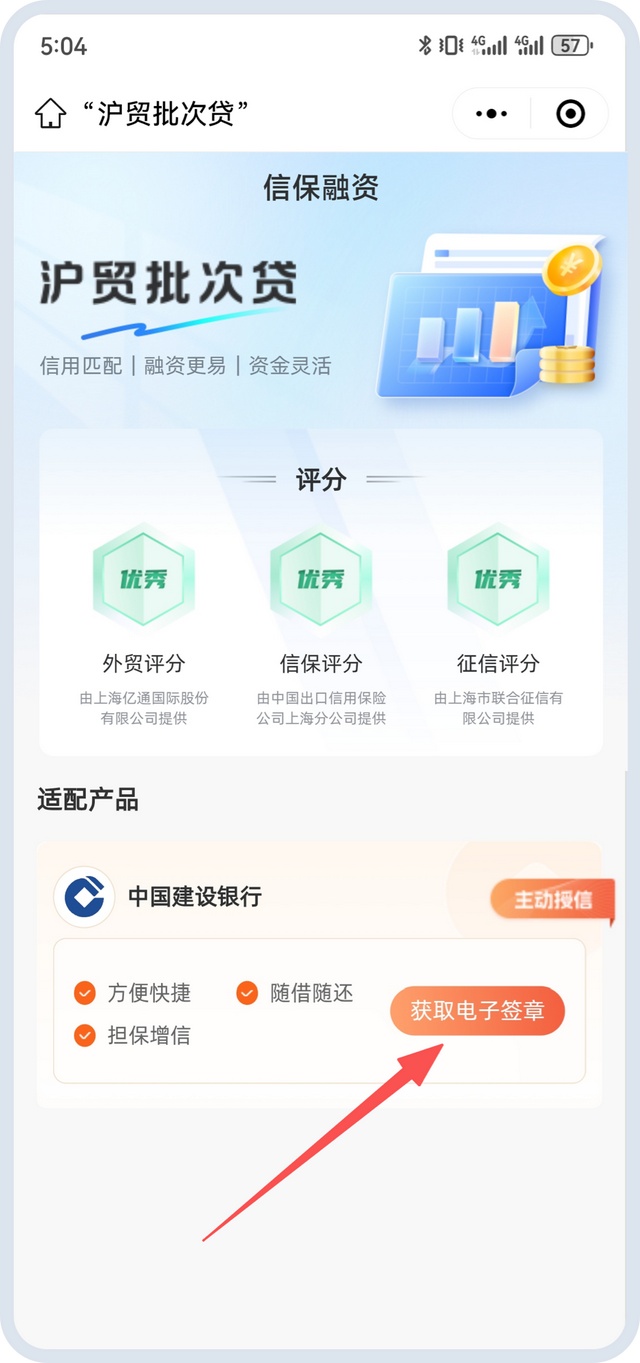Open the three-dot more menu
This screenshot has width=640, height=1363.
[x=491, y=114]
